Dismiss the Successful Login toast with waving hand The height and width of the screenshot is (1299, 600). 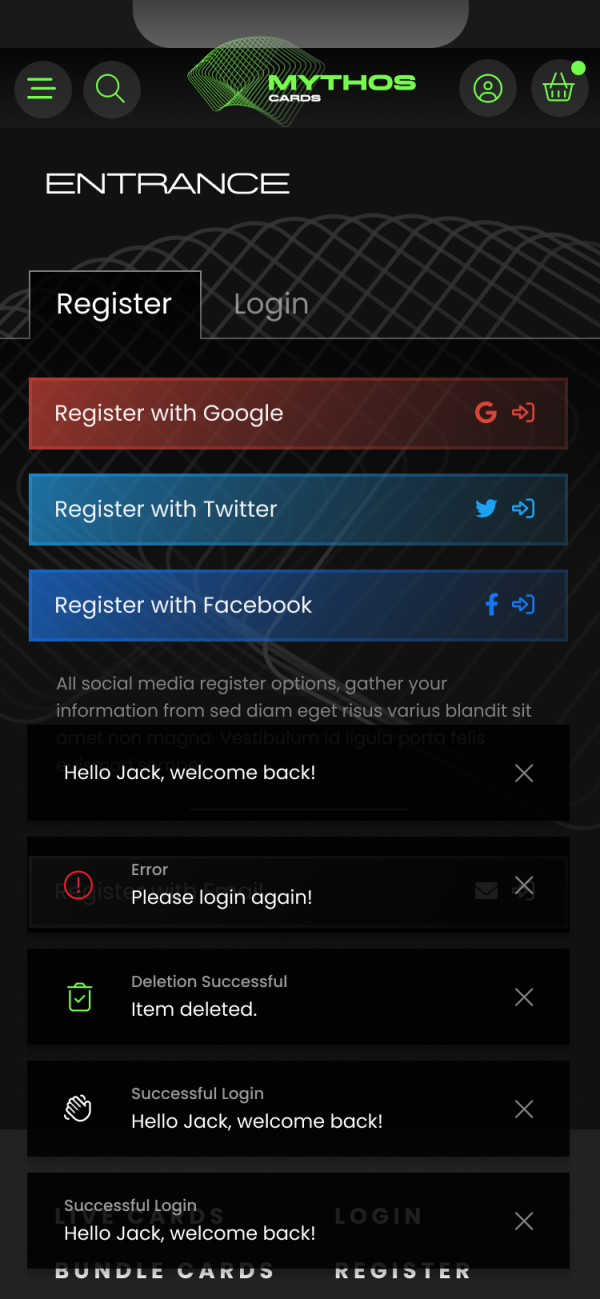(x=524, y=1109)
